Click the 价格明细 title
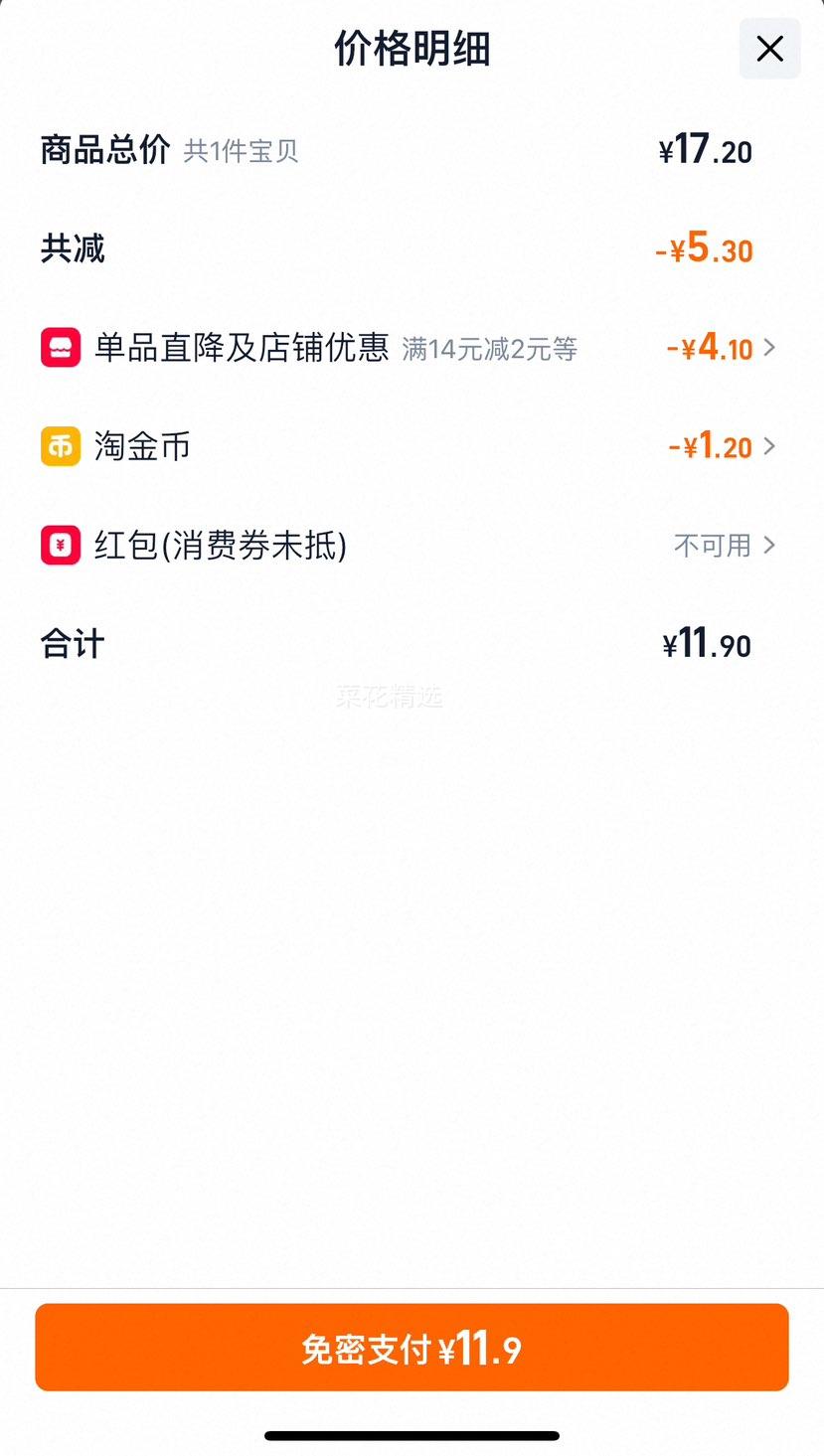Viewport: 824px width, 1456px height. [412, 48]
